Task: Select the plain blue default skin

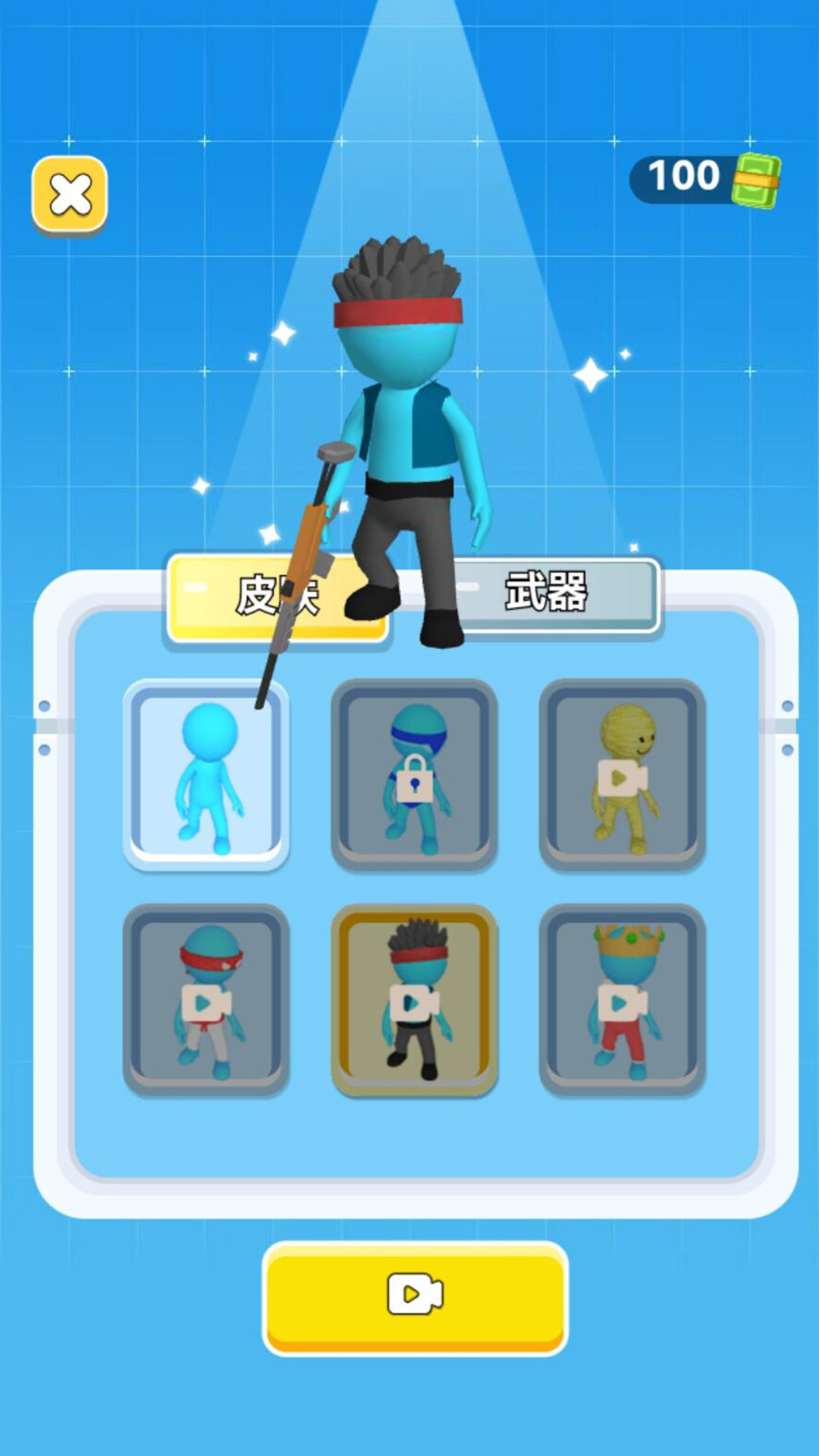Action: point(206,775)
